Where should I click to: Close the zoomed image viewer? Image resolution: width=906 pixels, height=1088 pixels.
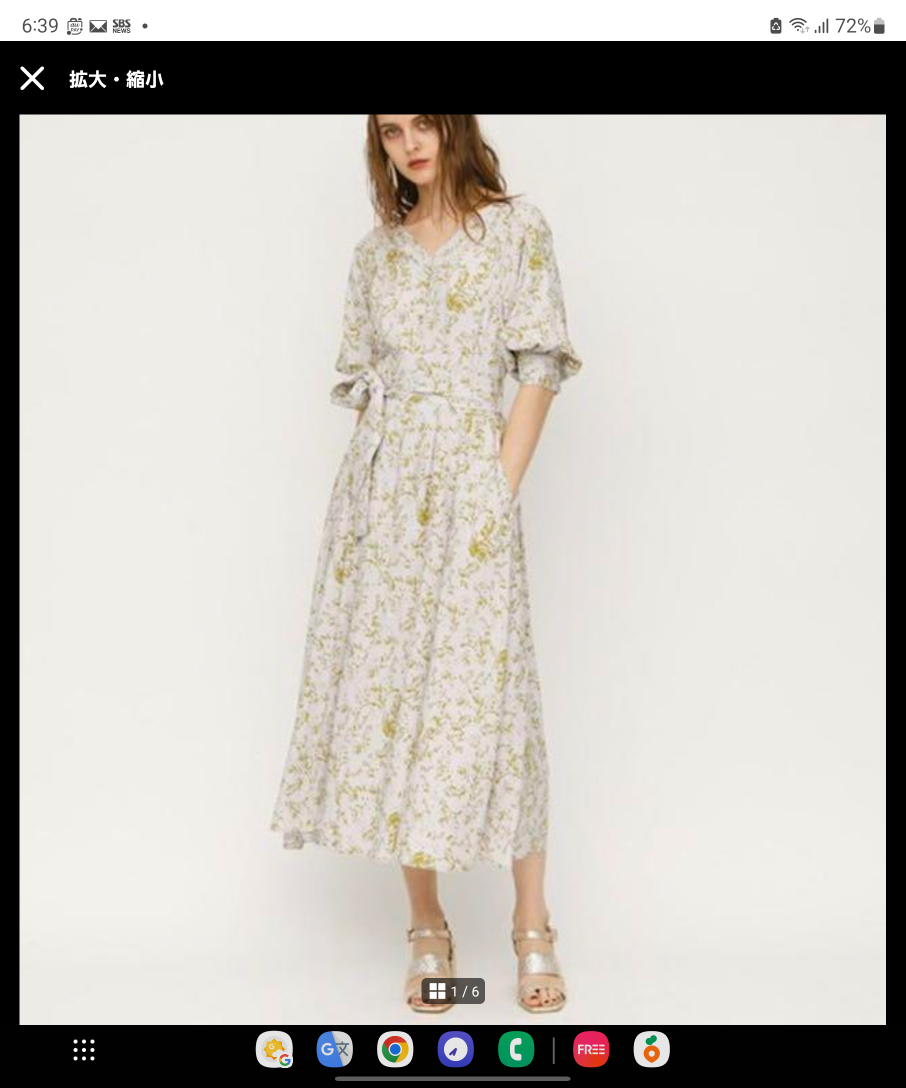(x=32, y=78)
